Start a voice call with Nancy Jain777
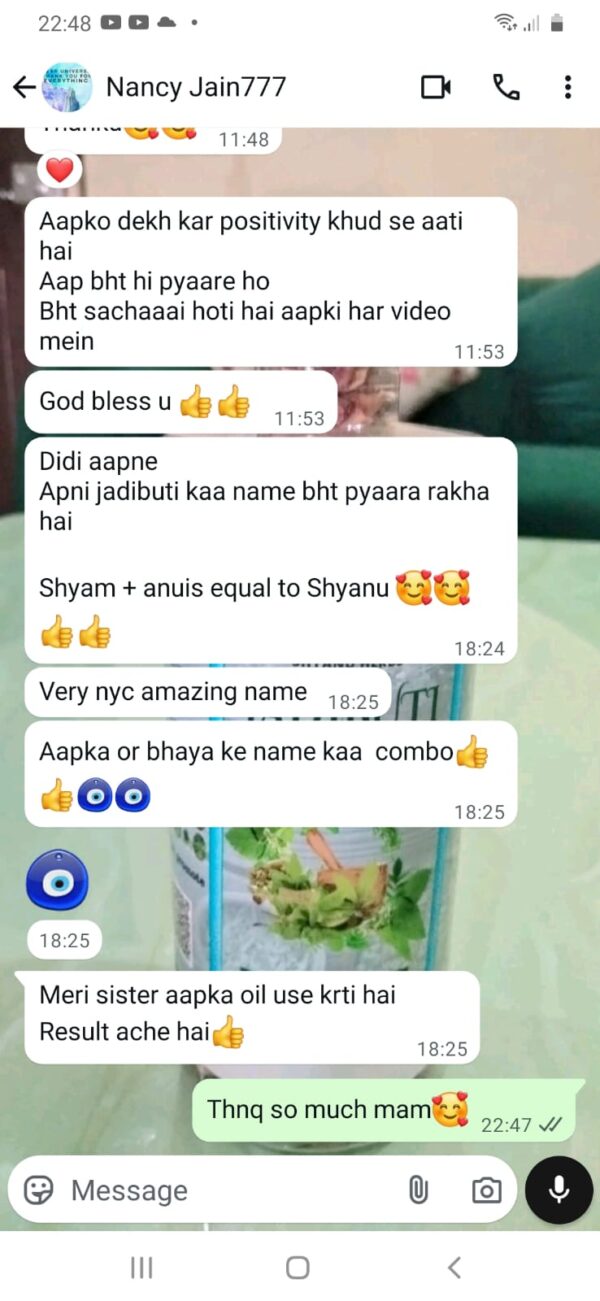The width and height of the screenshot is (600, 1301). click(506, 88)
